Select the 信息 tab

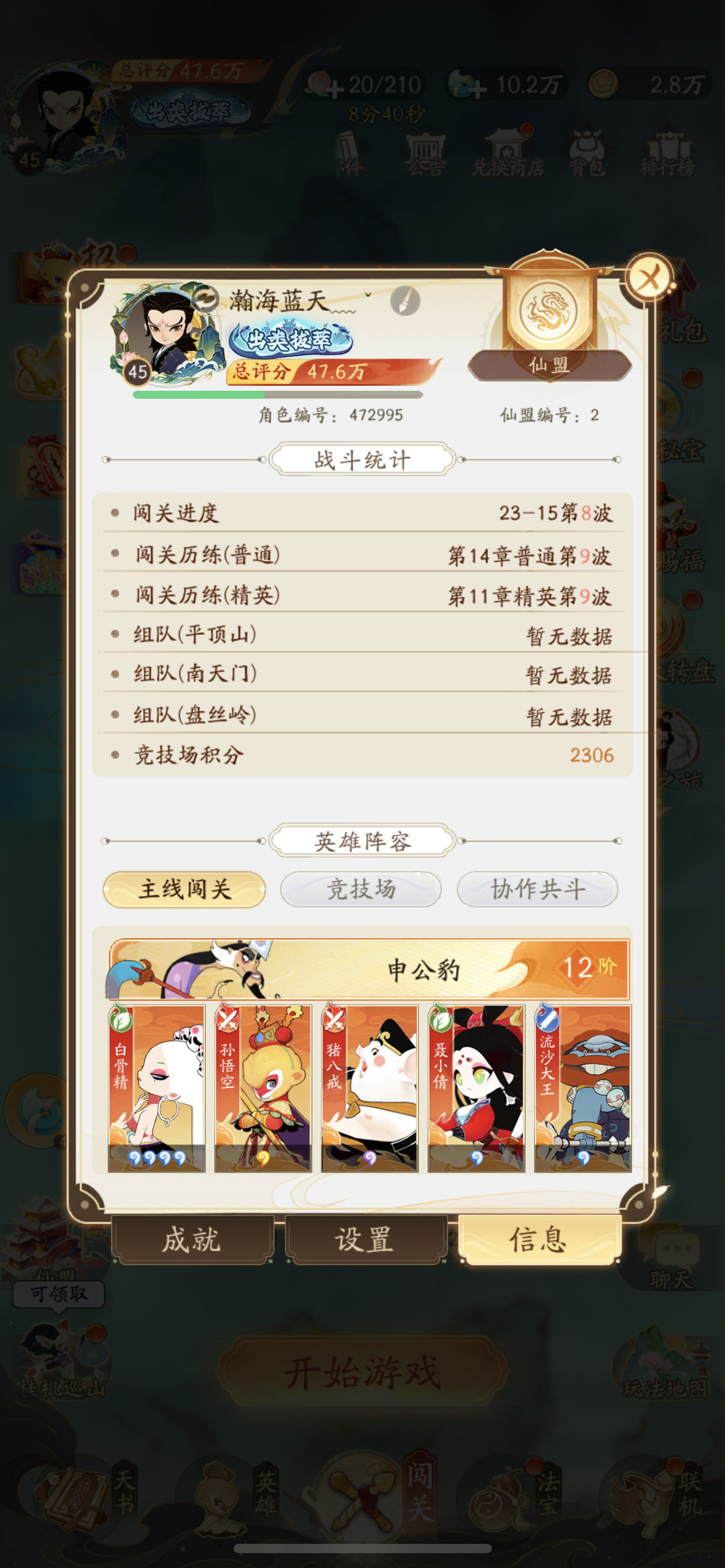point(539,1240)
